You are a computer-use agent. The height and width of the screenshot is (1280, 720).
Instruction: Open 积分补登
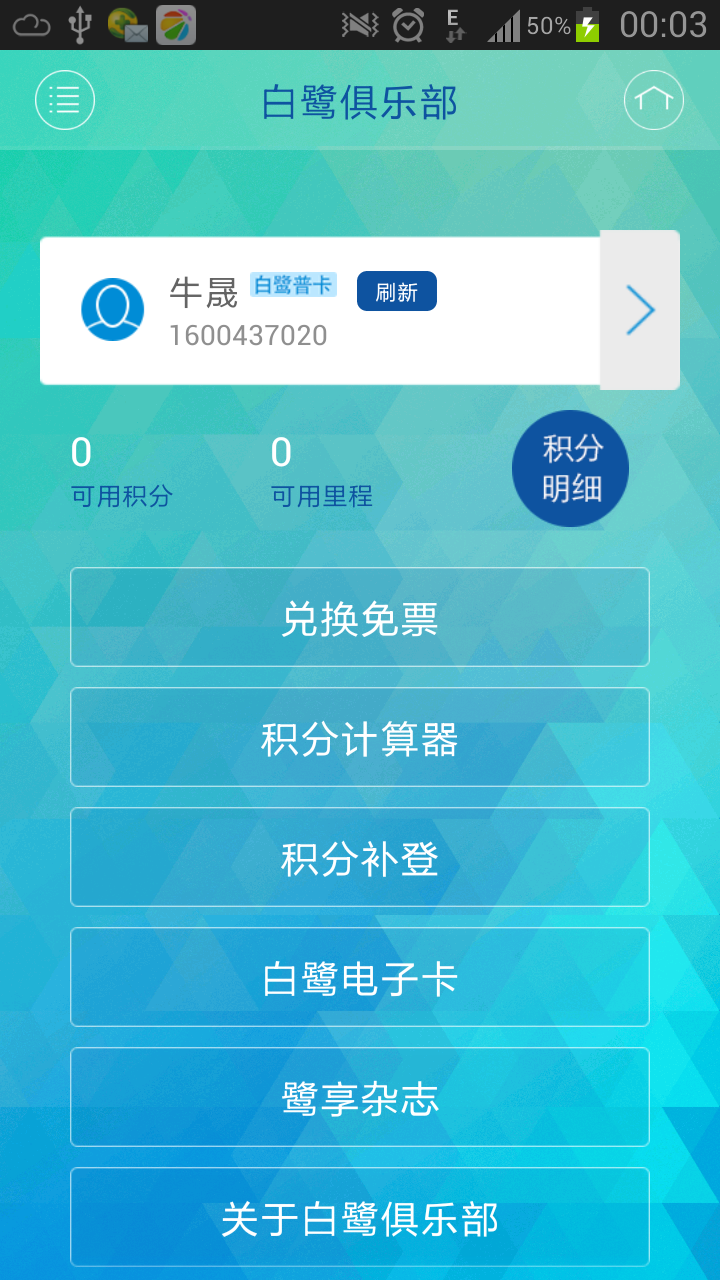point(360,858)
